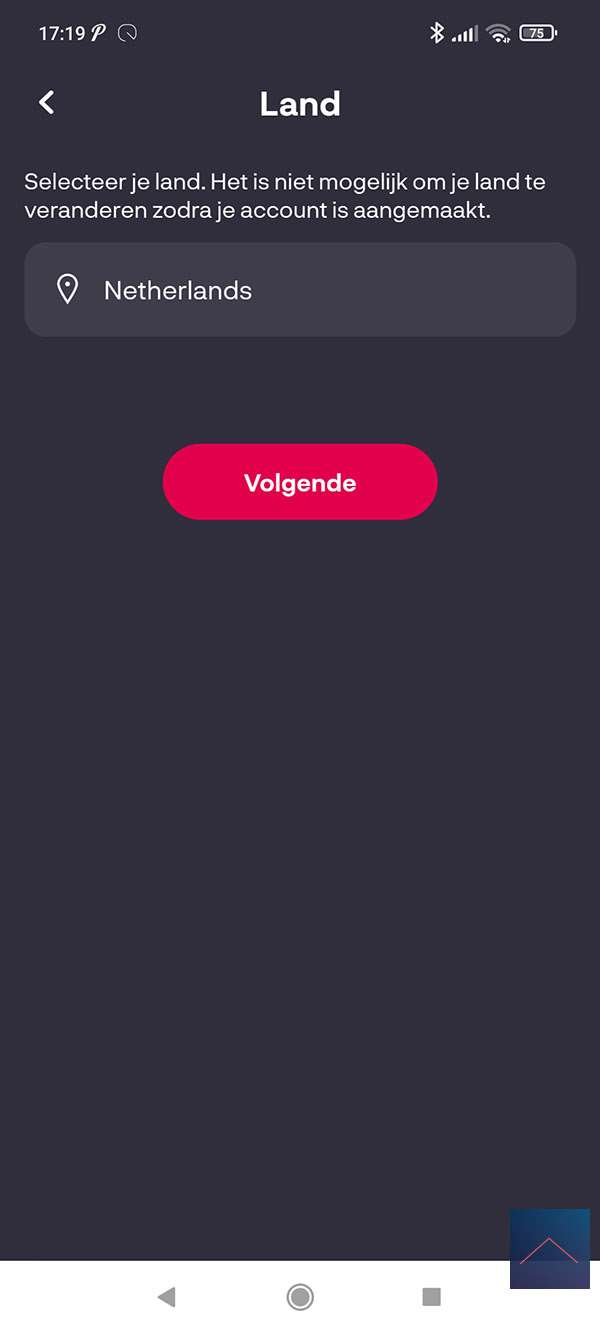Tap the system home button

[x=300, y=1297]
